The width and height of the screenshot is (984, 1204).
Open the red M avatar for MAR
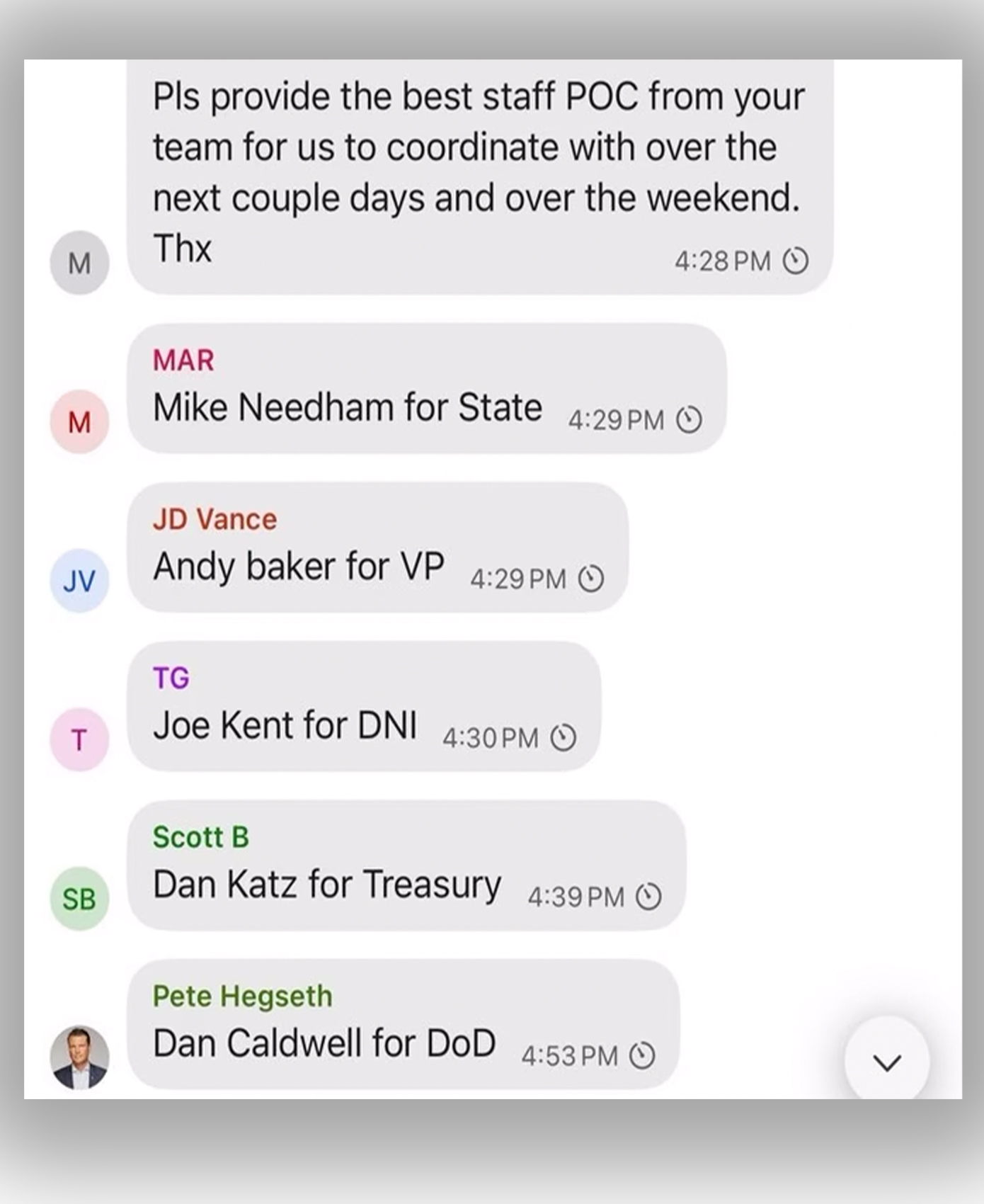[79, 422]
